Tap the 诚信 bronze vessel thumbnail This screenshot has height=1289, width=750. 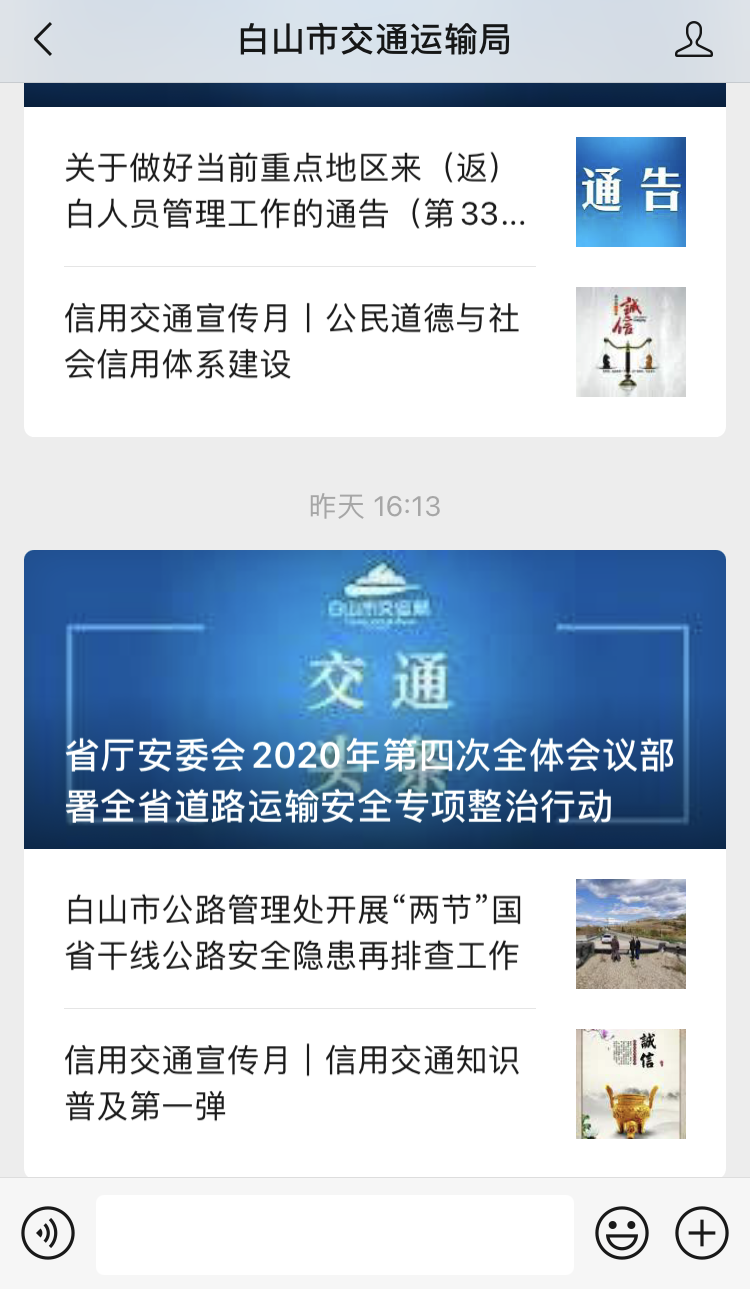[630, 1083]
